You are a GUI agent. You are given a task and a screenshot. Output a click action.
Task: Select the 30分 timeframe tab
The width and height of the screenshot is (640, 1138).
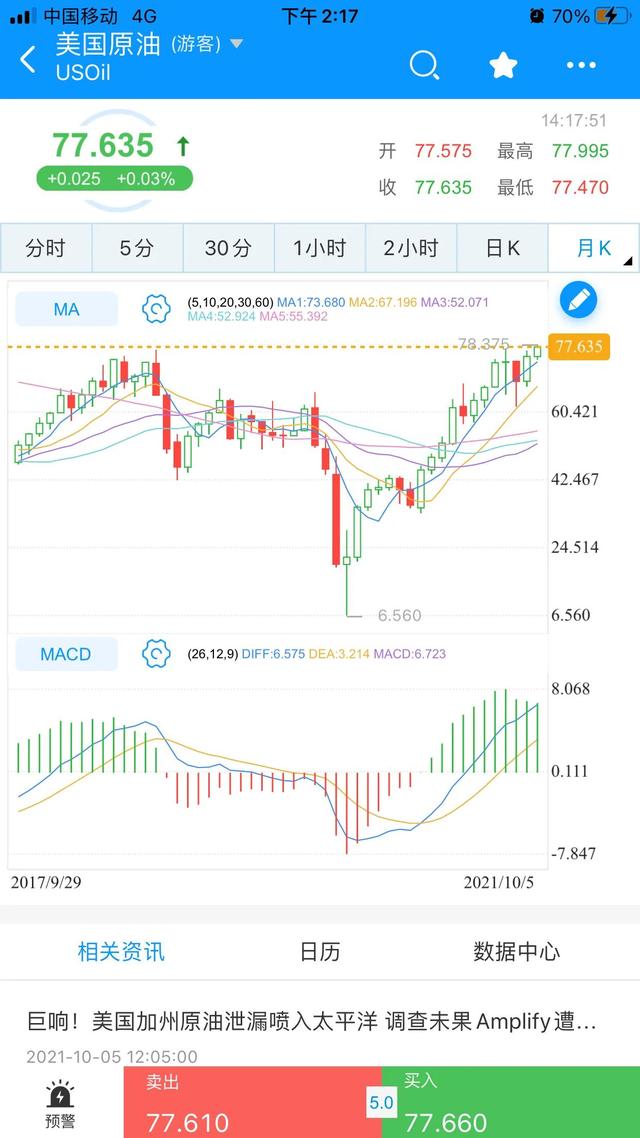pos(229,248)
